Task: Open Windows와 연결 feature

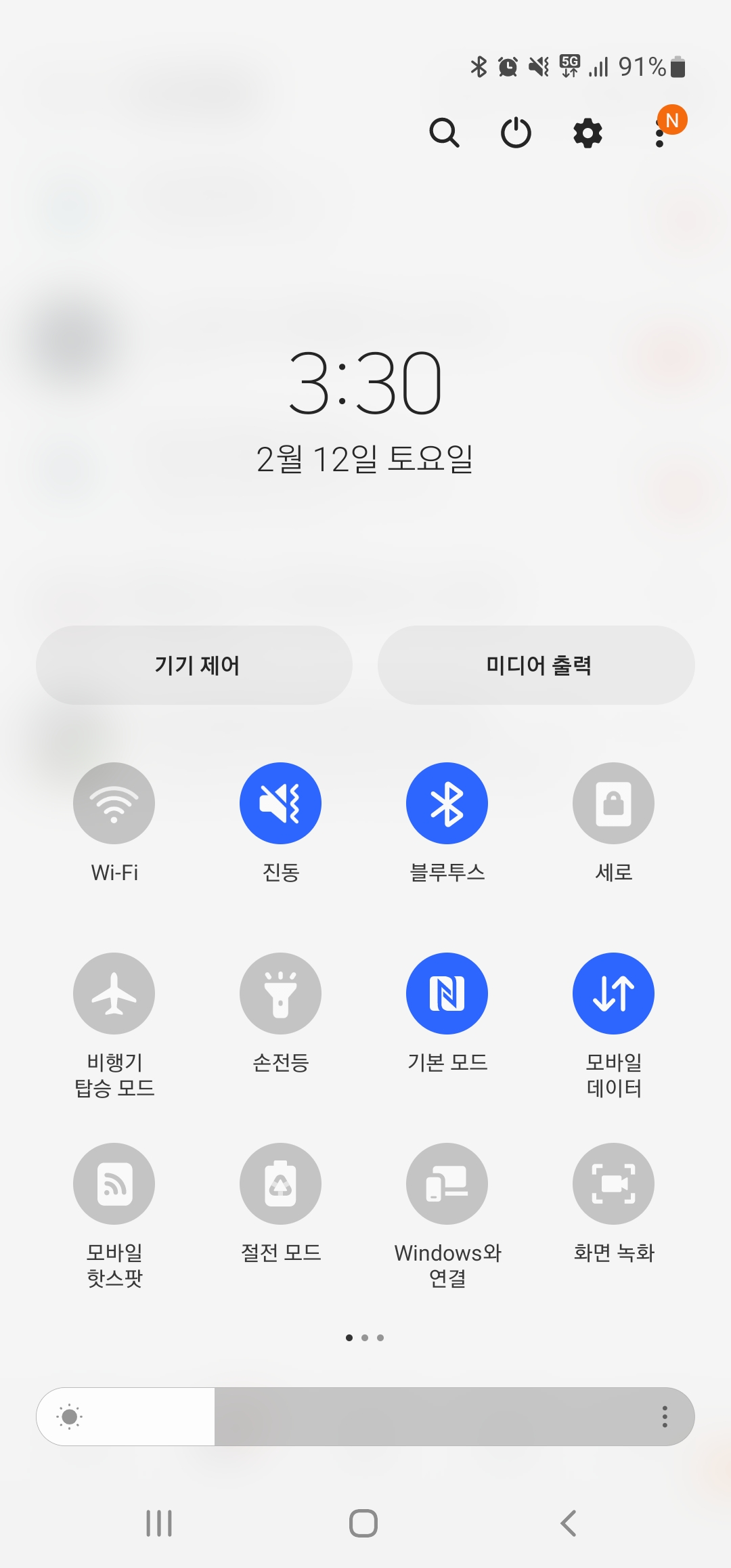Action: tap(447, 1183)
